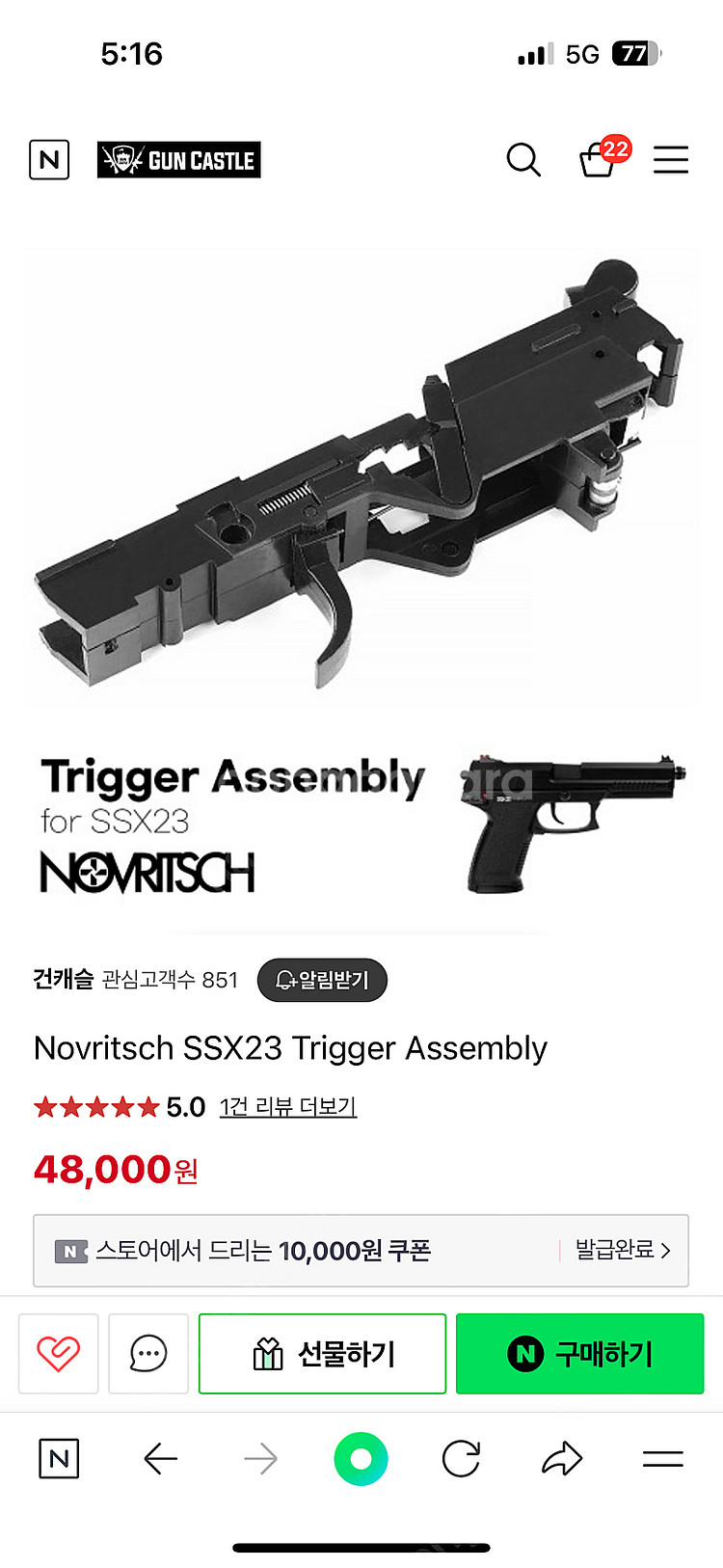Reload the current page
Viewport: 723px width, 1568px height.
click(x=461, y=1459)
